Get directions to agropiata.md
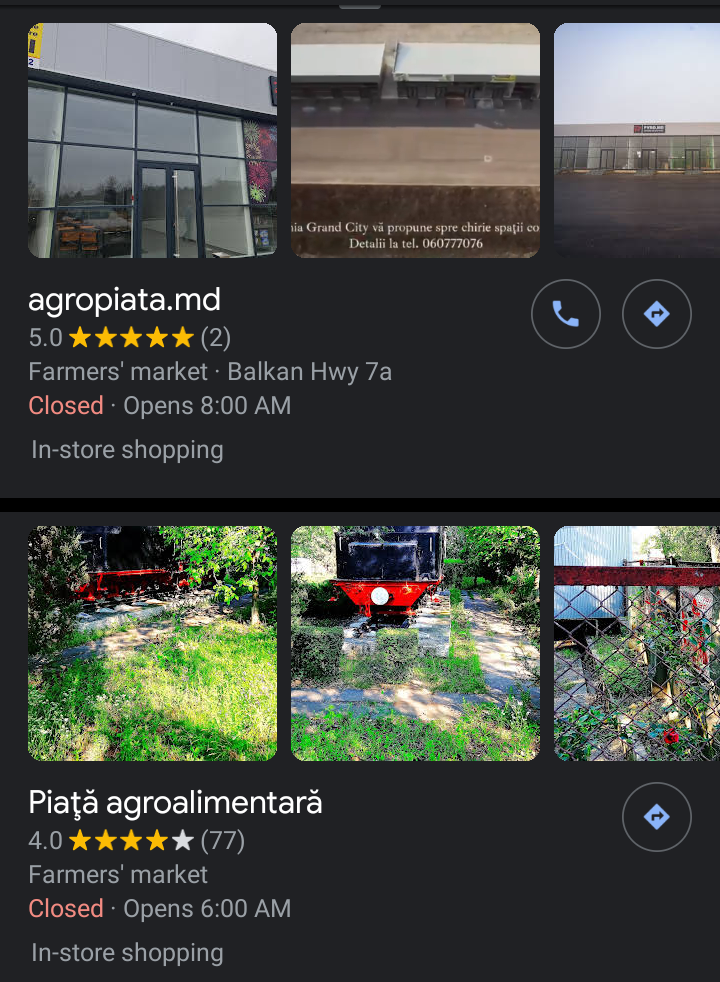Image resolution: width=720 pixels, height=982 pixels. (x=656, y=314)
